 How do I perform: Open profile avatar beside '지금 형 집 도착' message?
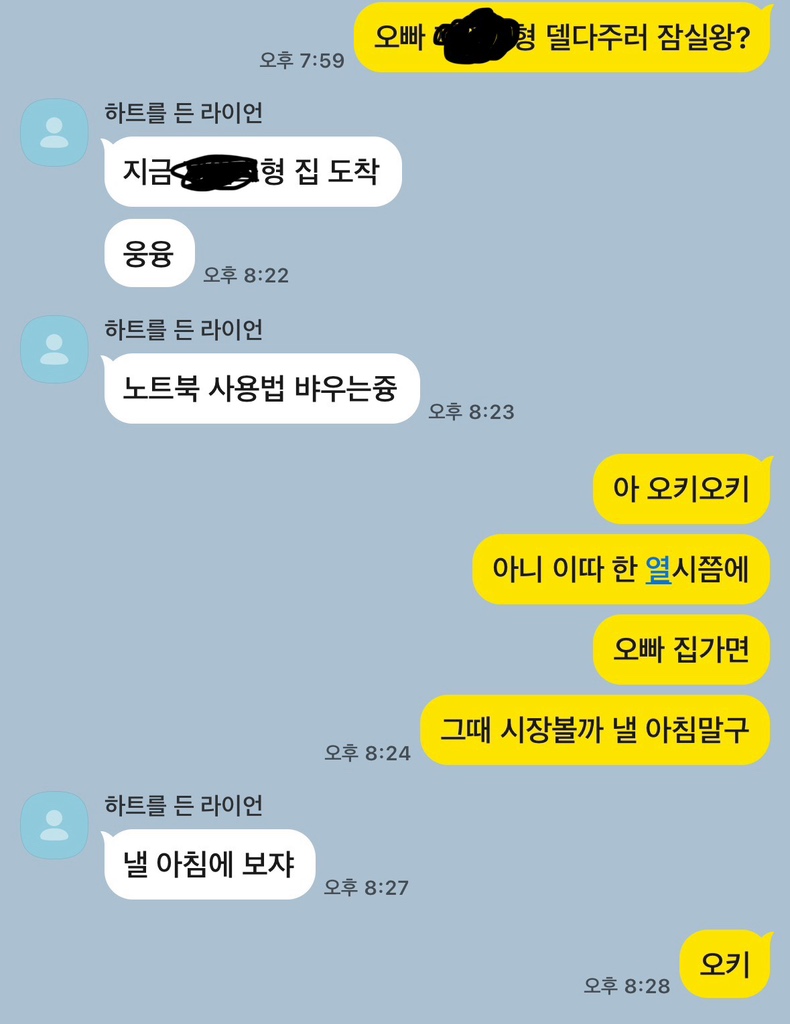pyautogui.click(x=54, y=133)
